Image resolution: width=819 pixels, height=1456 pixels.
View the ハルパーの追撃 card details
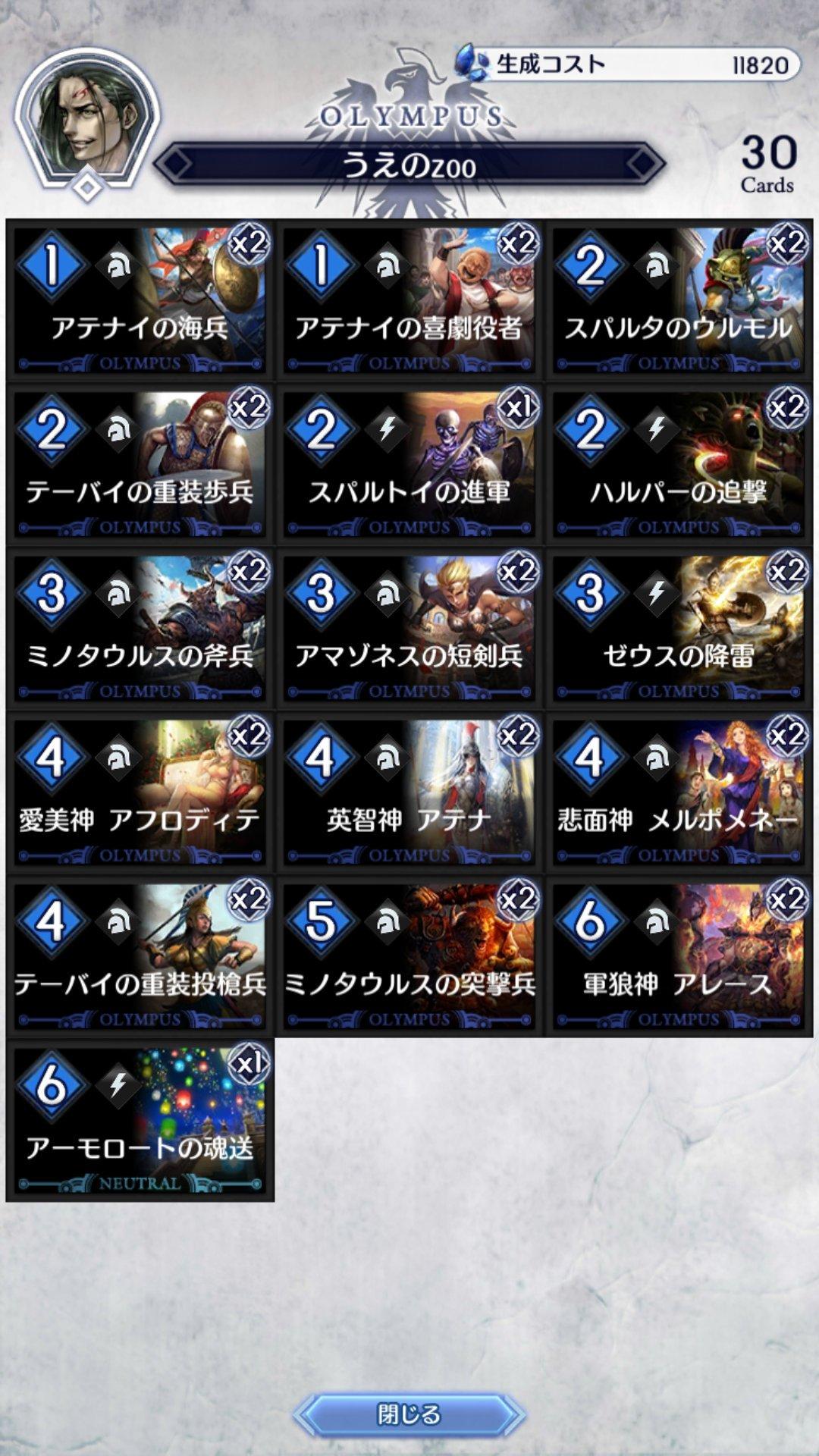tap(678, 464)
